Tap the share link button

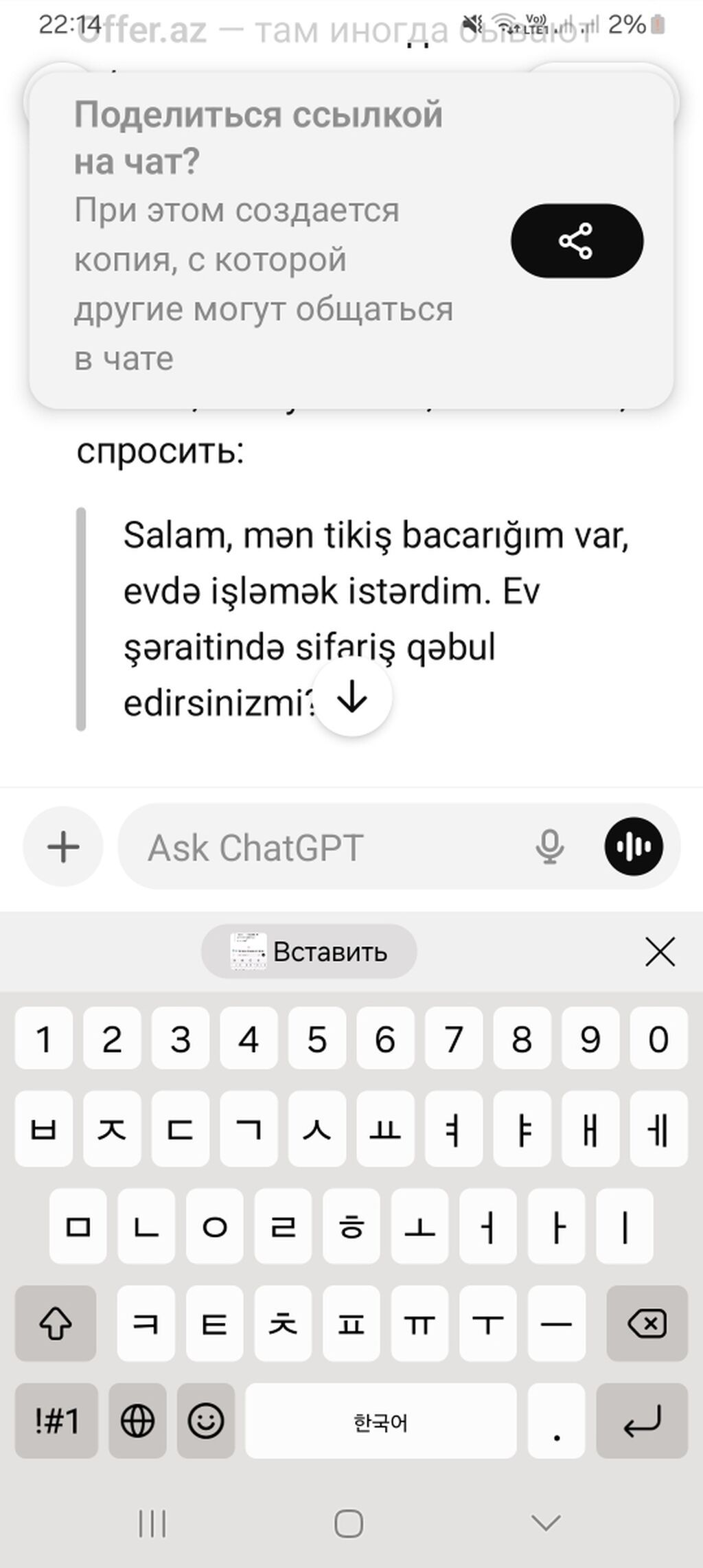pyautogui.click(x=577, y=241)
